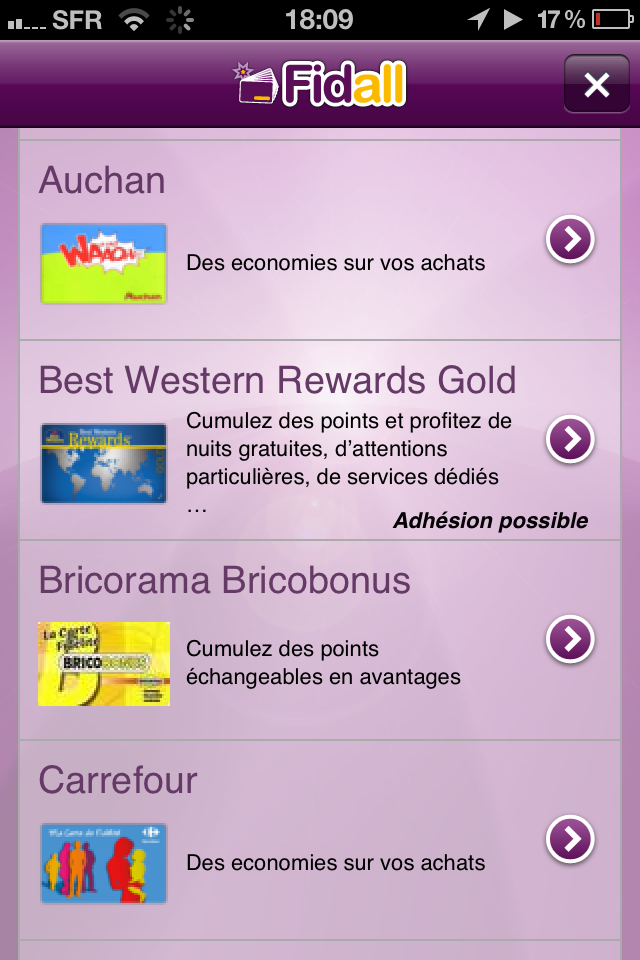This screenshot has width=640, height=960.
Task: View the Carrefour loyalty card
Action: point(570,840)
